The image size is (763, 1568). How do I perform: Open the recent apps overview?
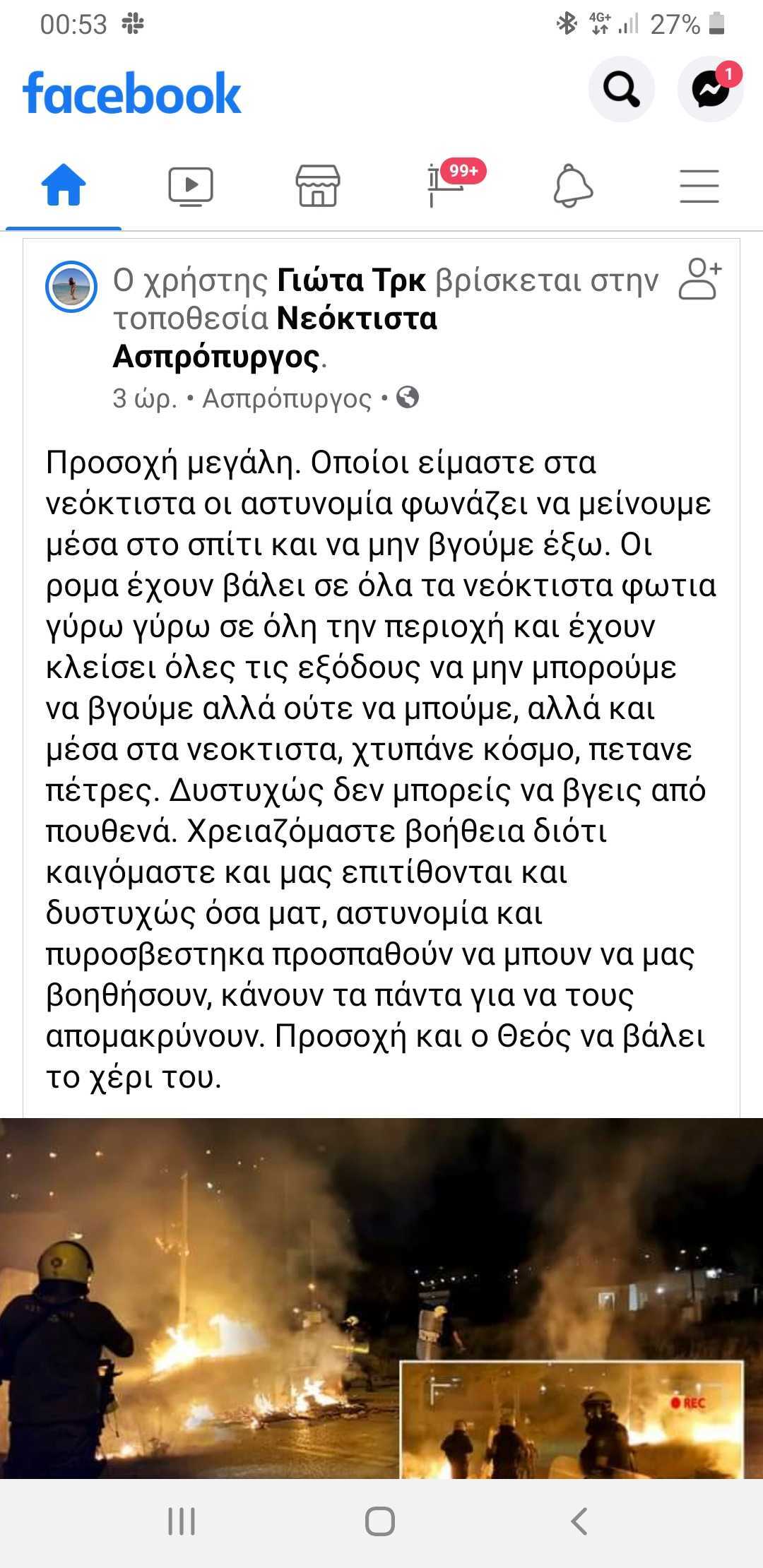click(x=182, y=1521)
